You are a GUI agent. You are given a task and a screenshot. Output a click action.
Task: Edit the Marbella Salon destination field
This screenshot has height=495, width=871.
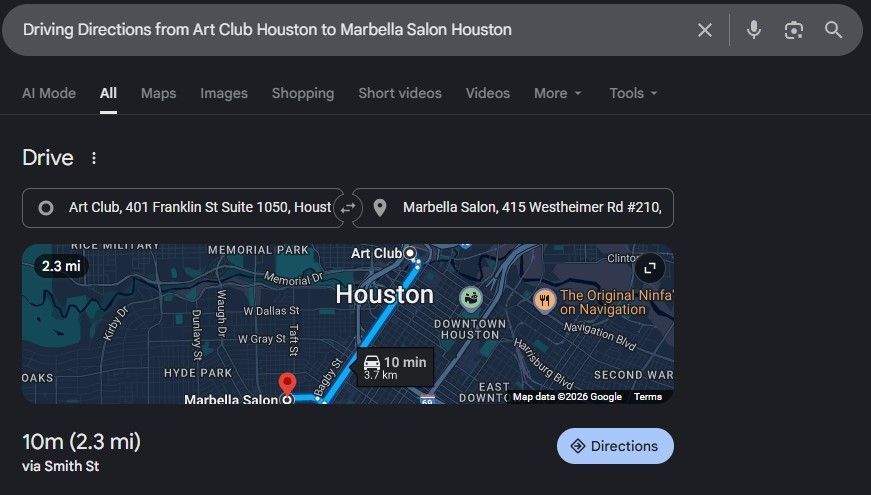pos(520,208)
